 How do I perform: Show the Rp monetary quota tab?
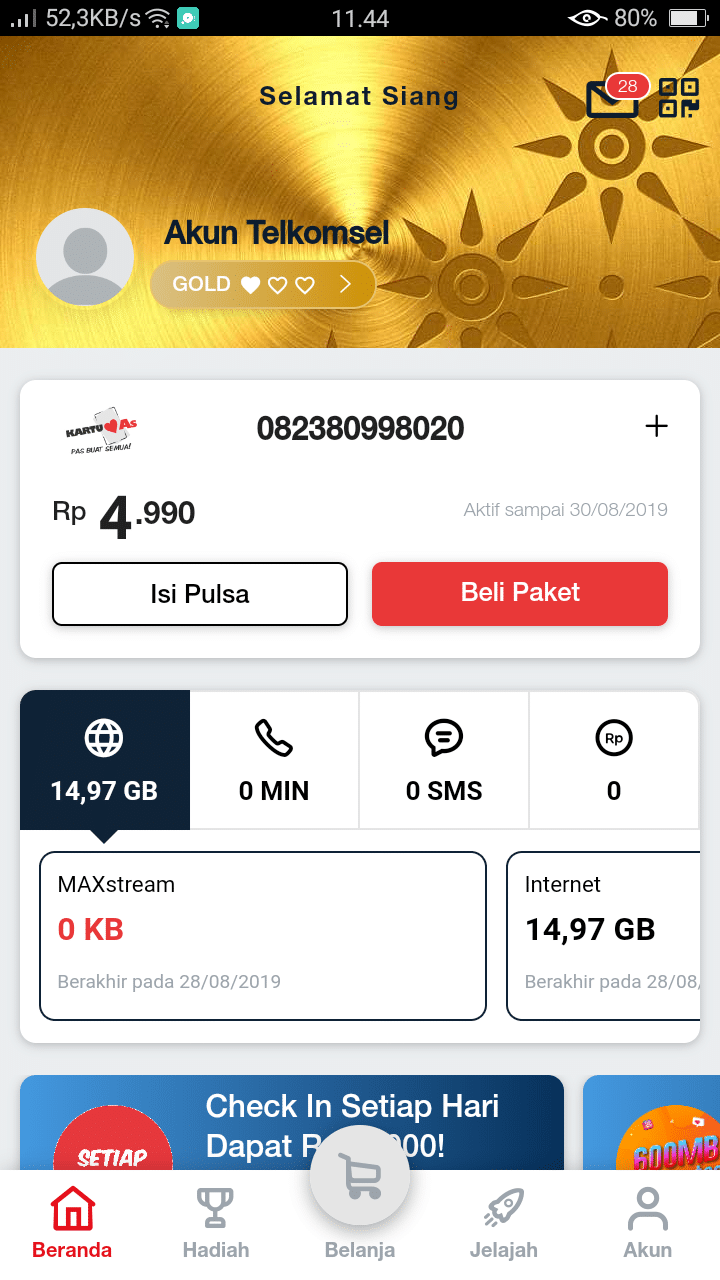[x=614, y=761]
